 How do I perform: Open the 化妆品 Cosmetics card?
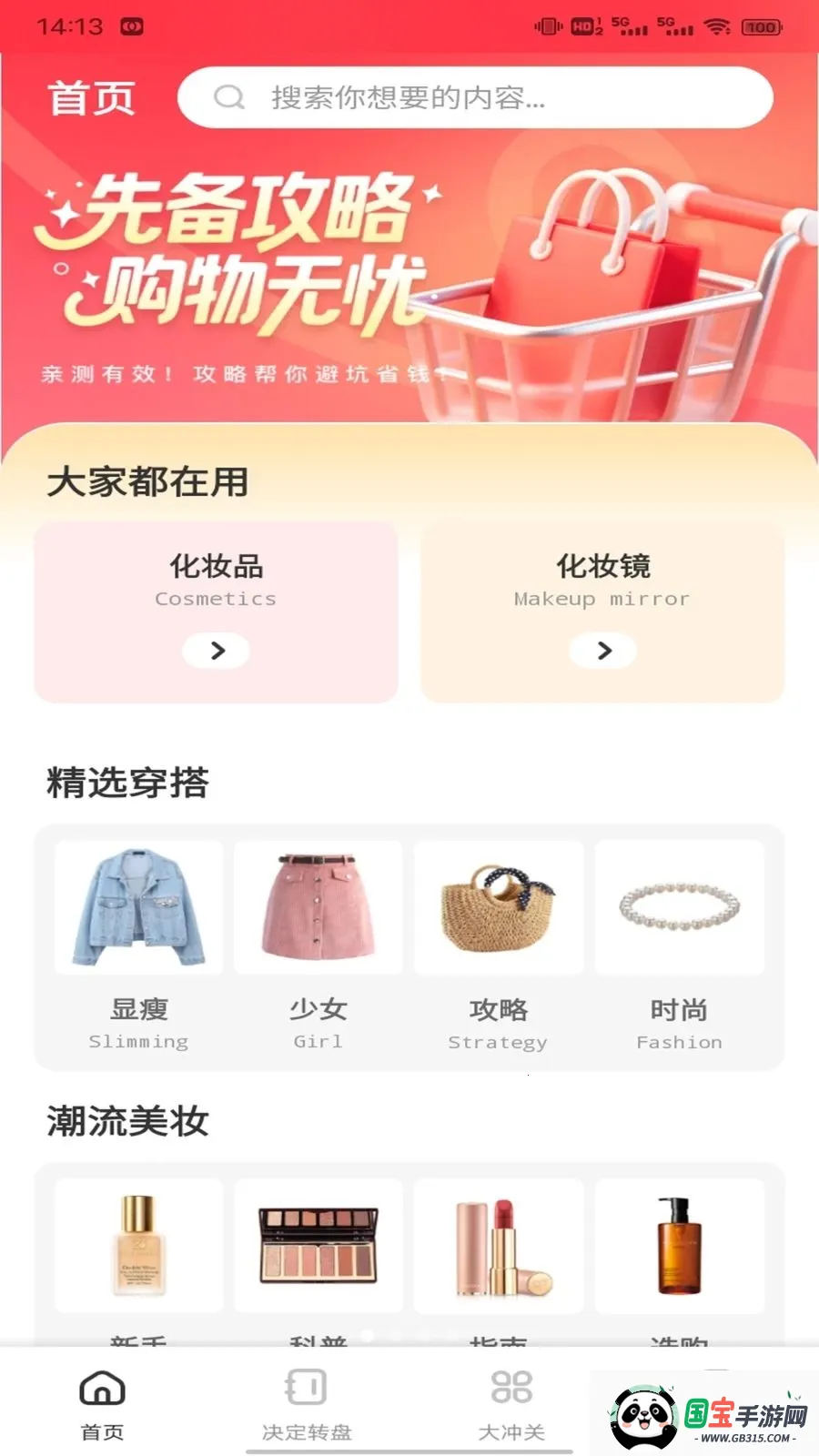pos(217,612)
